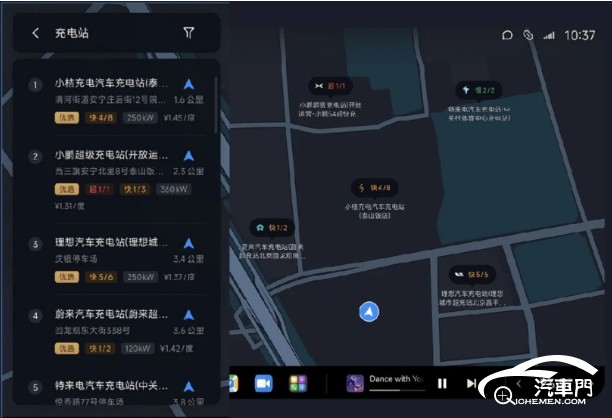This screenshot has height=418, width=612.
Task: Skip to the next track
Action: pos(470,383)
